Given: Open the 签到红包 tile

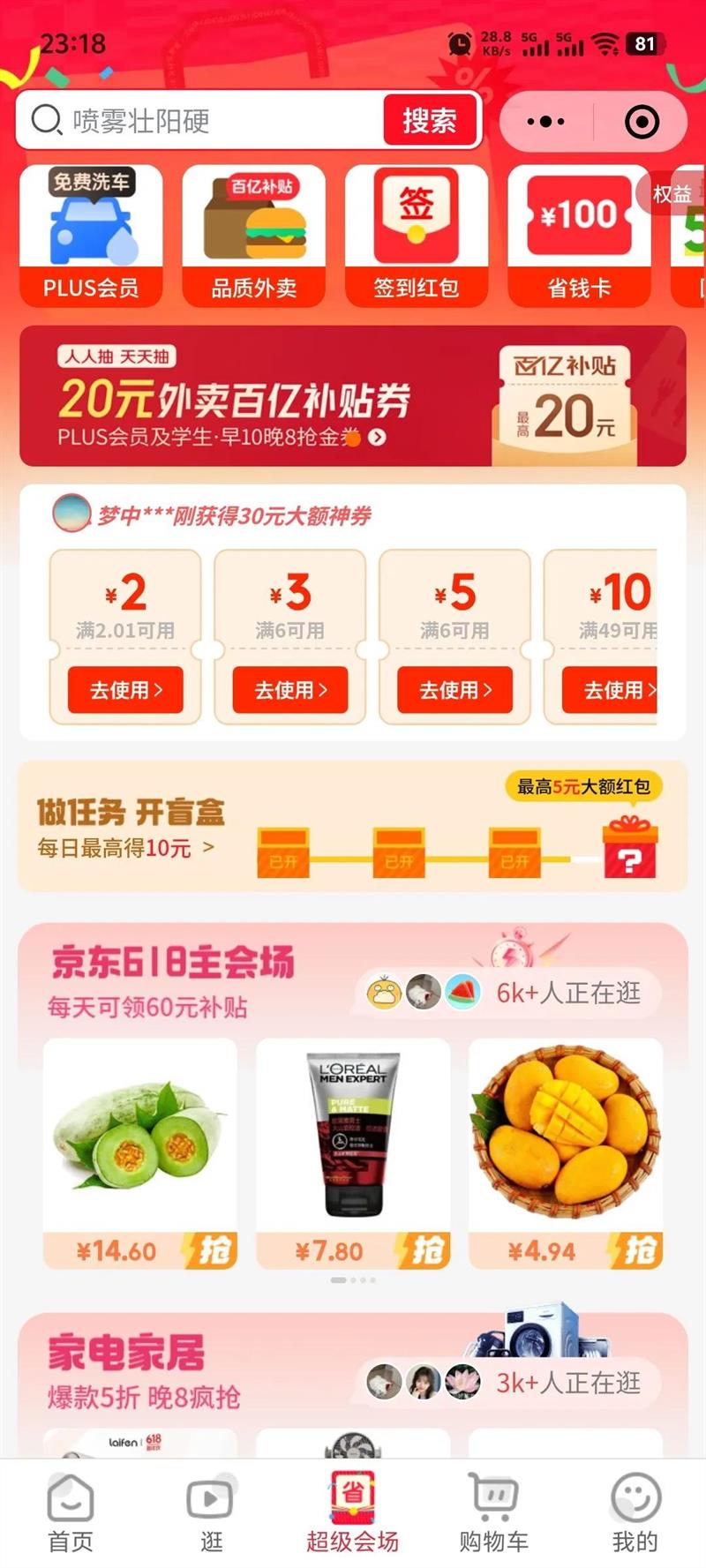Looking at the screenshot, I should (x=417, y=236).
